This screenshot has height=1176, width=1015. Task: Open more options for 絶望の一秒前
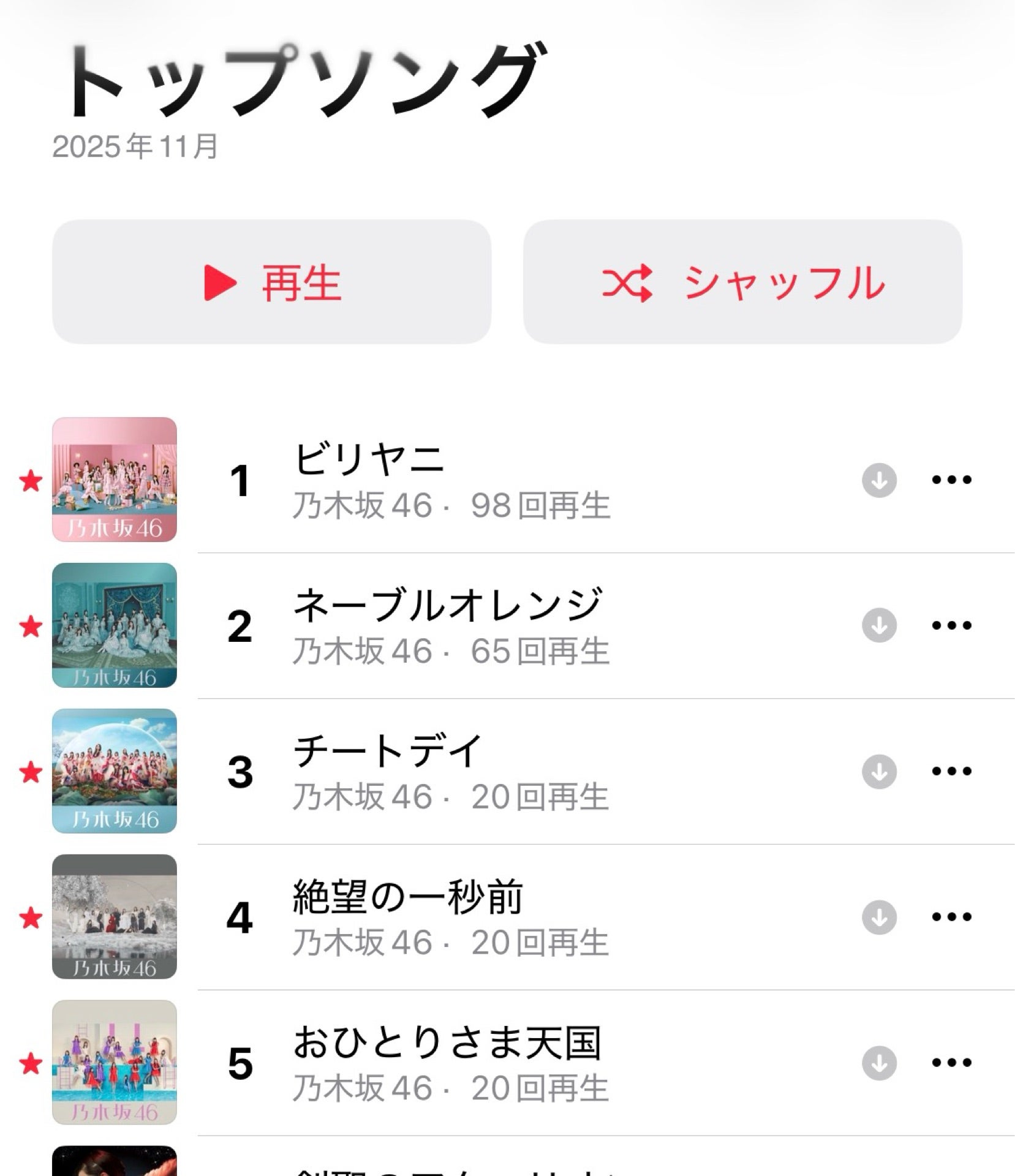pos(951,917)
